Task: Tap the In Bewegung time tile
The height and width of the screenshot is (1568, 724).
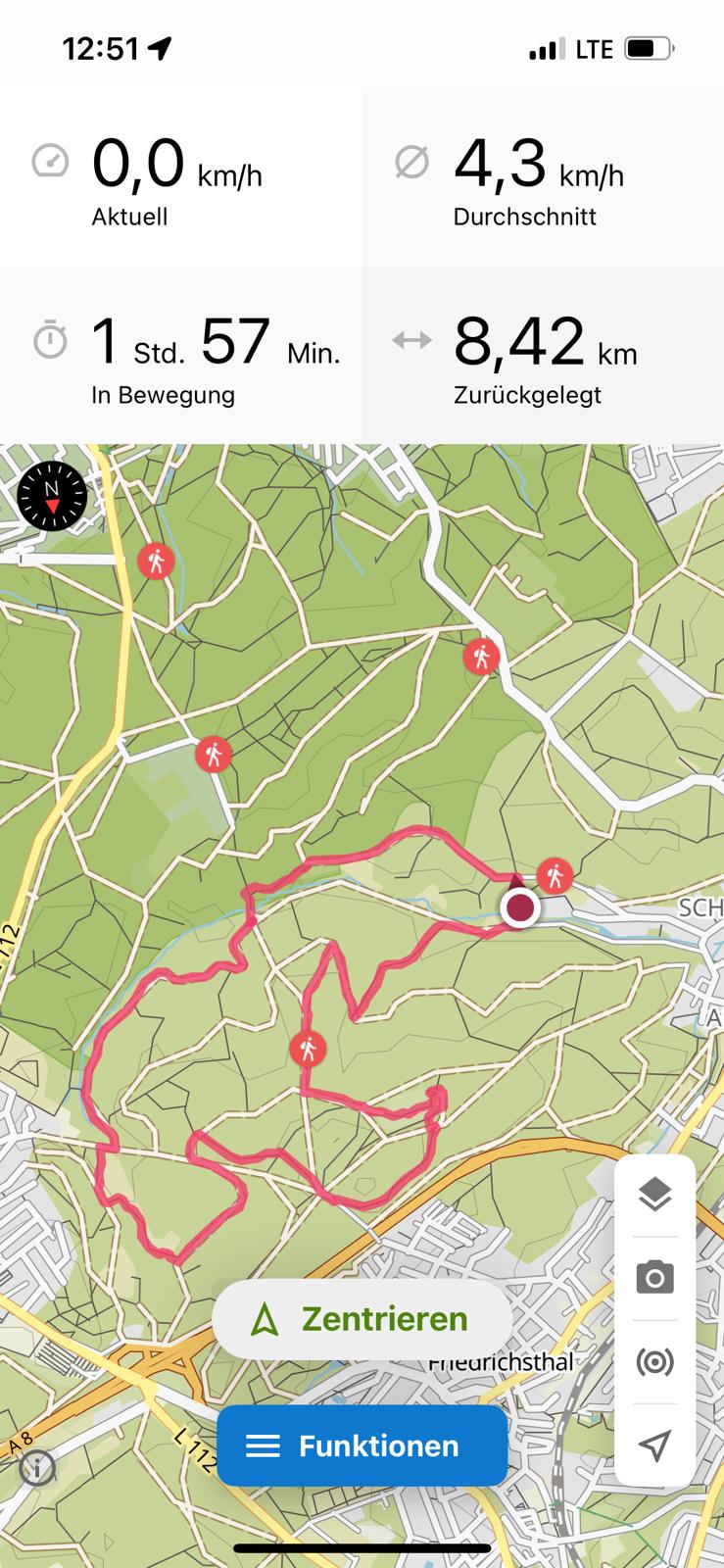Action: pos(180,355)
